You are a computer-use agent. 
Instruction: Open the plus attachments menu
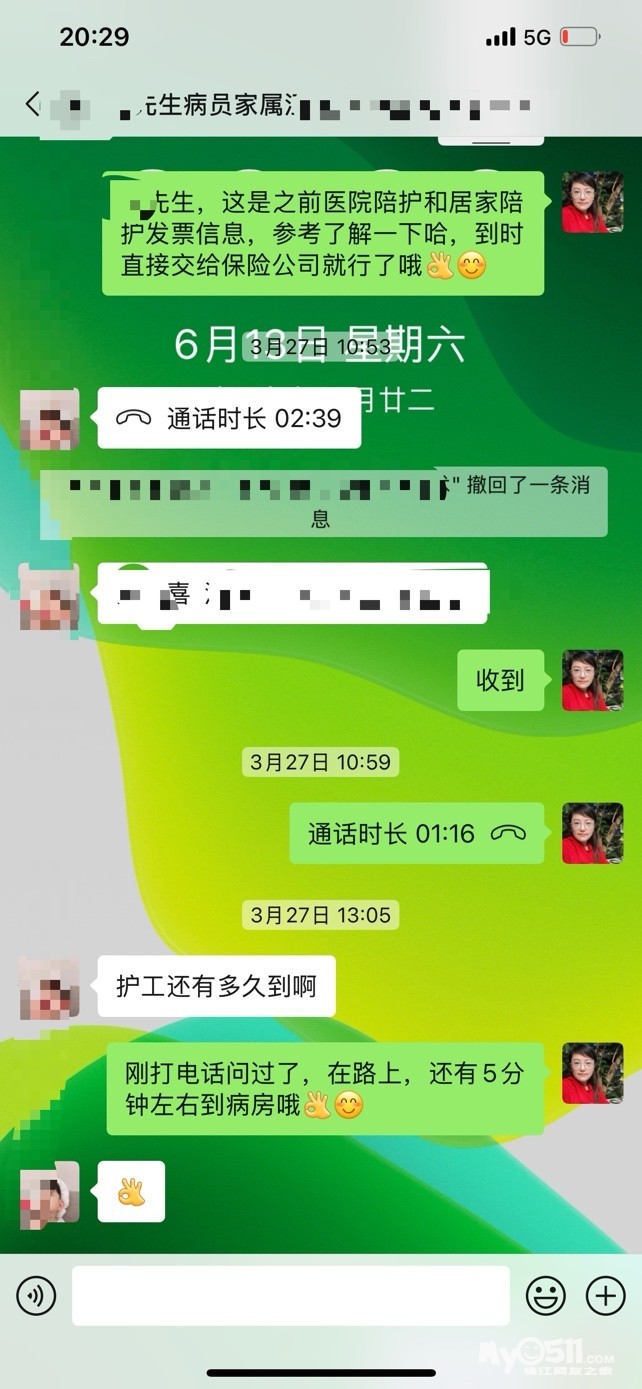click(x=605, y=1296)
